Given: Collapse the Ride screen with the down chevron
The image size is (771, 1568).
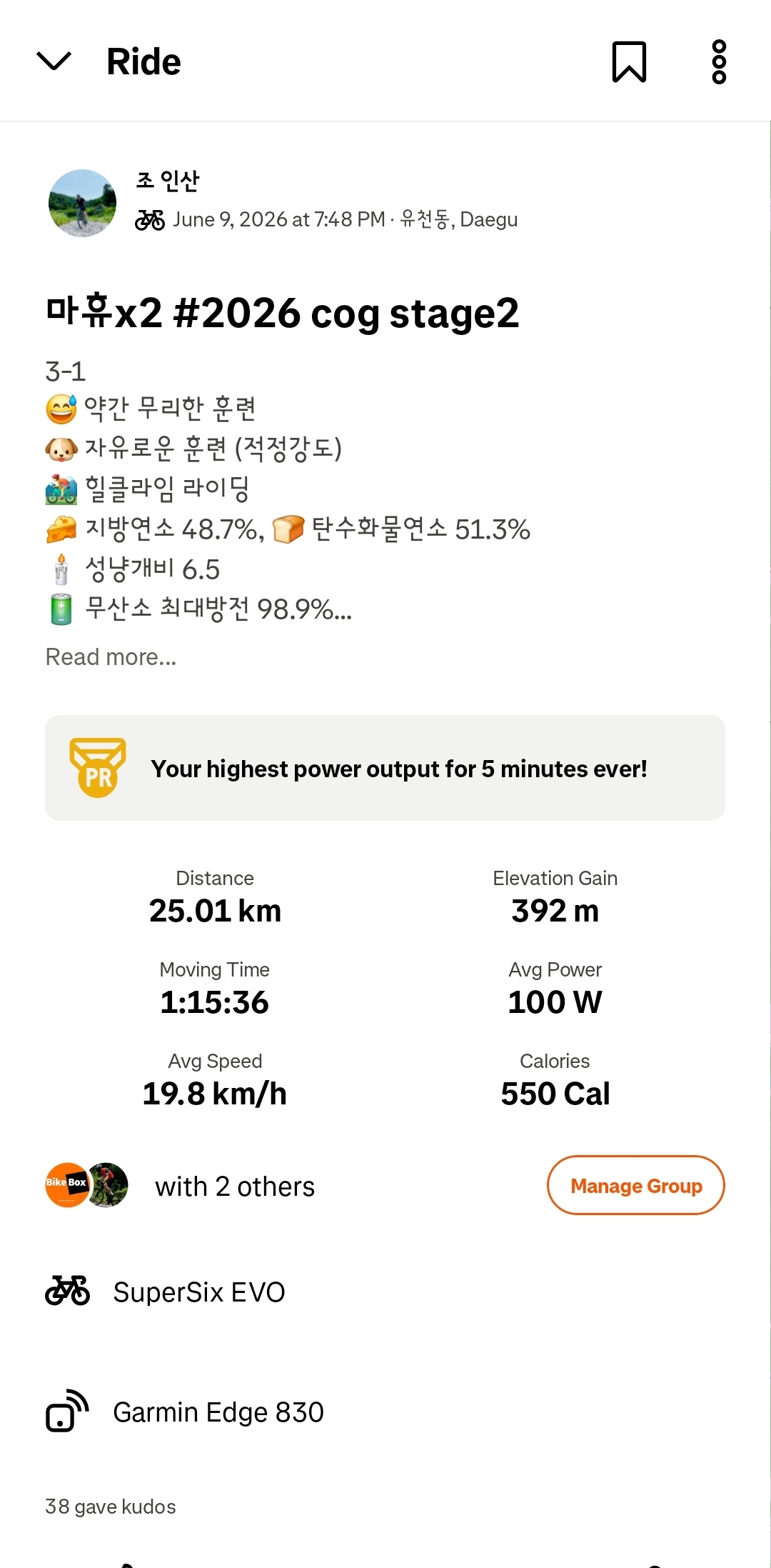Looking at the screenshot, I should [54, 61].
